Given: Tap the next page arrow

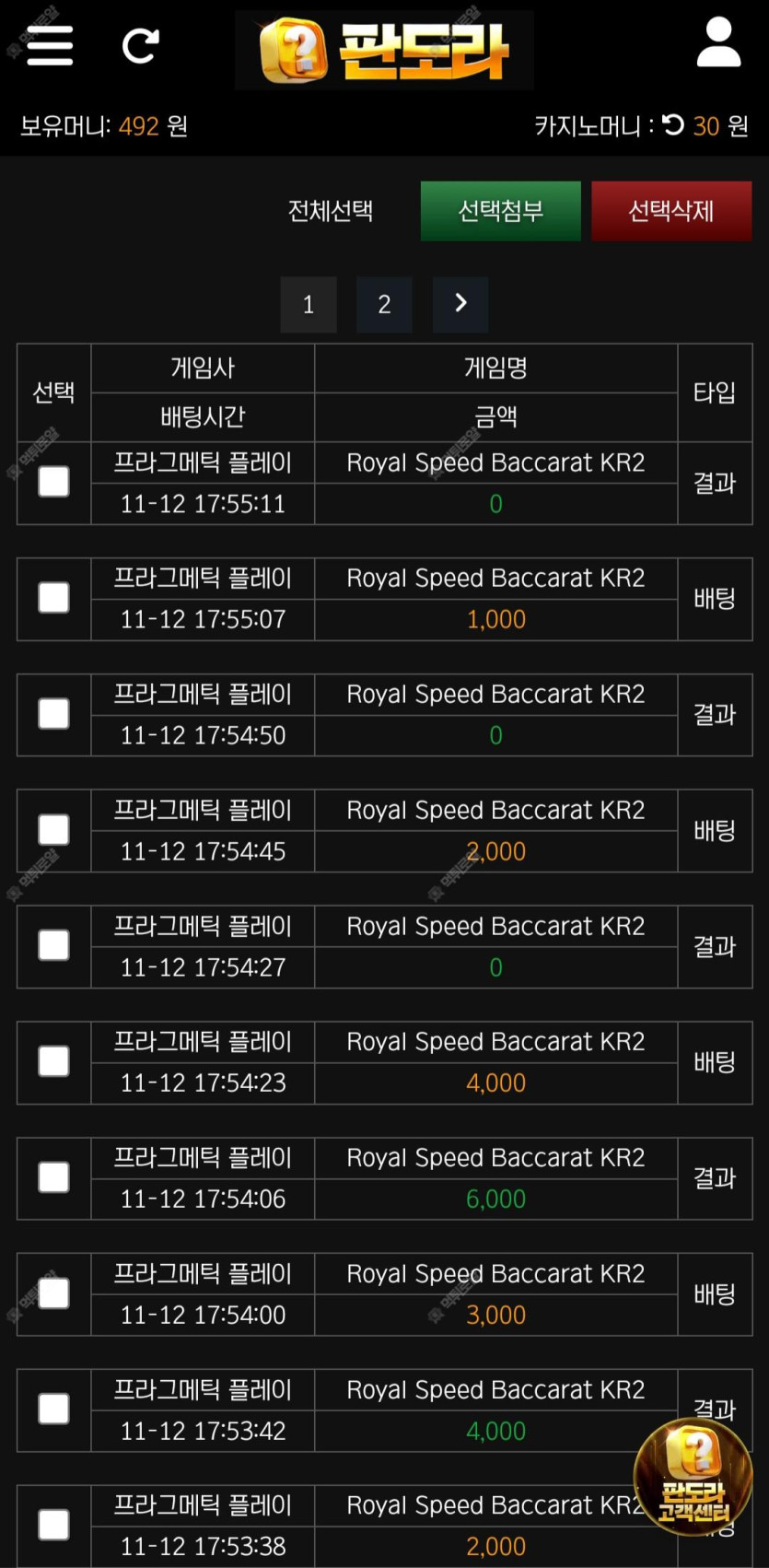Looking at the screenshot, I should 460,304.
